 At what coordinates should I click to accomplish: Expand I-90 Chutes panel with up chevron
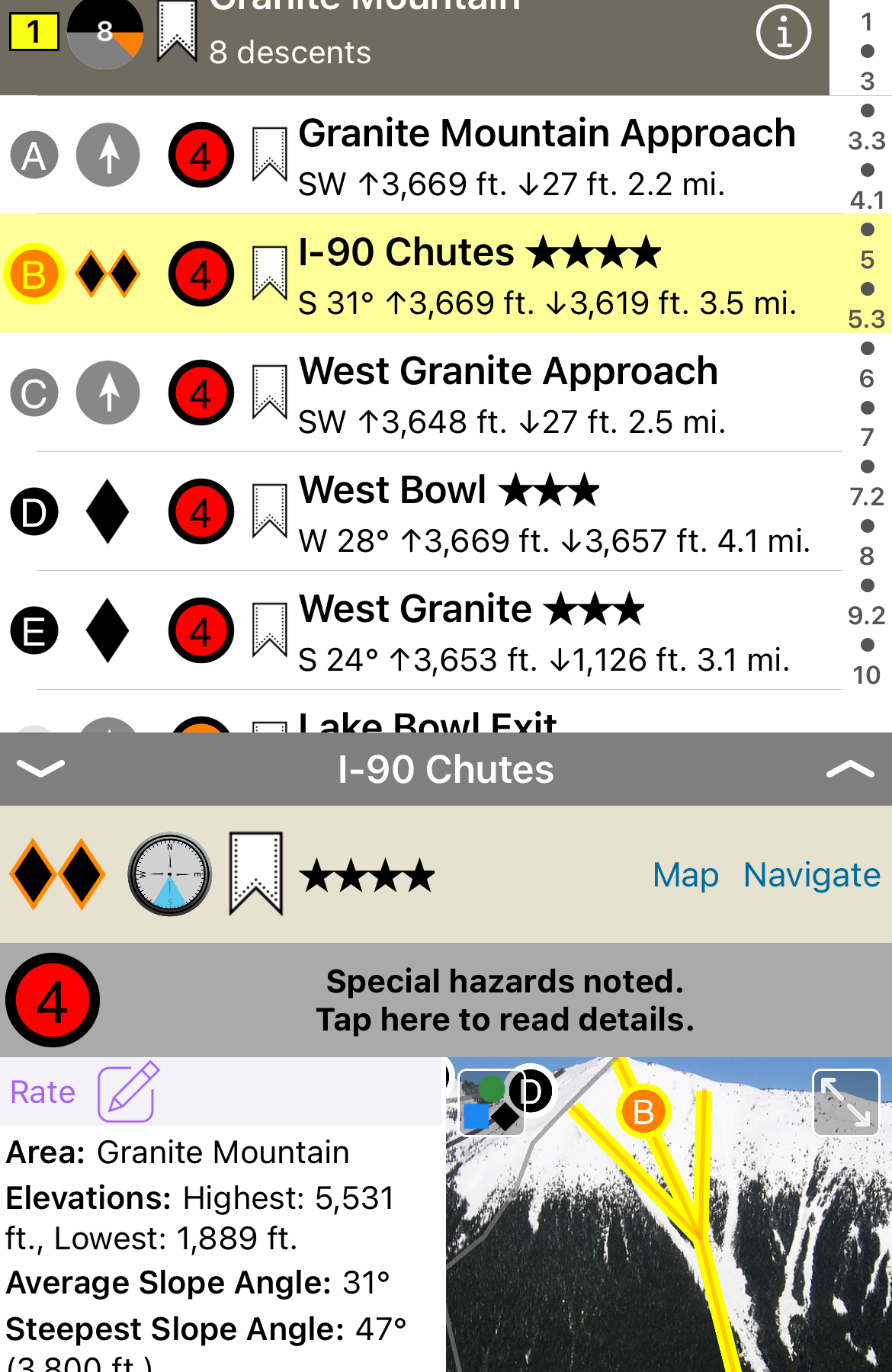point(850,770)
